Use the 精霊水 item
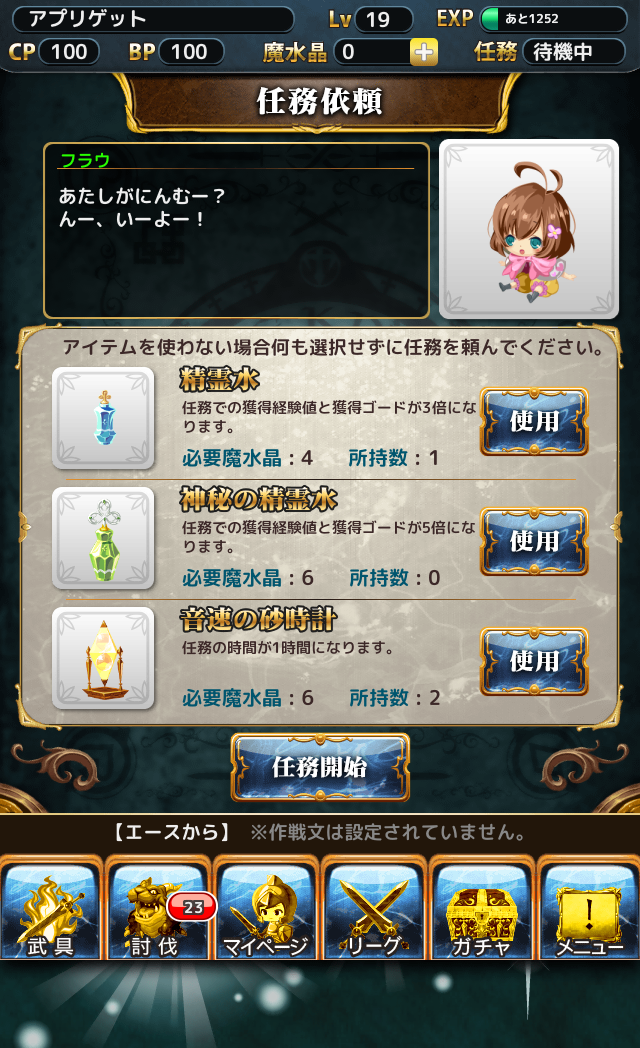This screenshot has width=640, height=1048. [534, 421]
